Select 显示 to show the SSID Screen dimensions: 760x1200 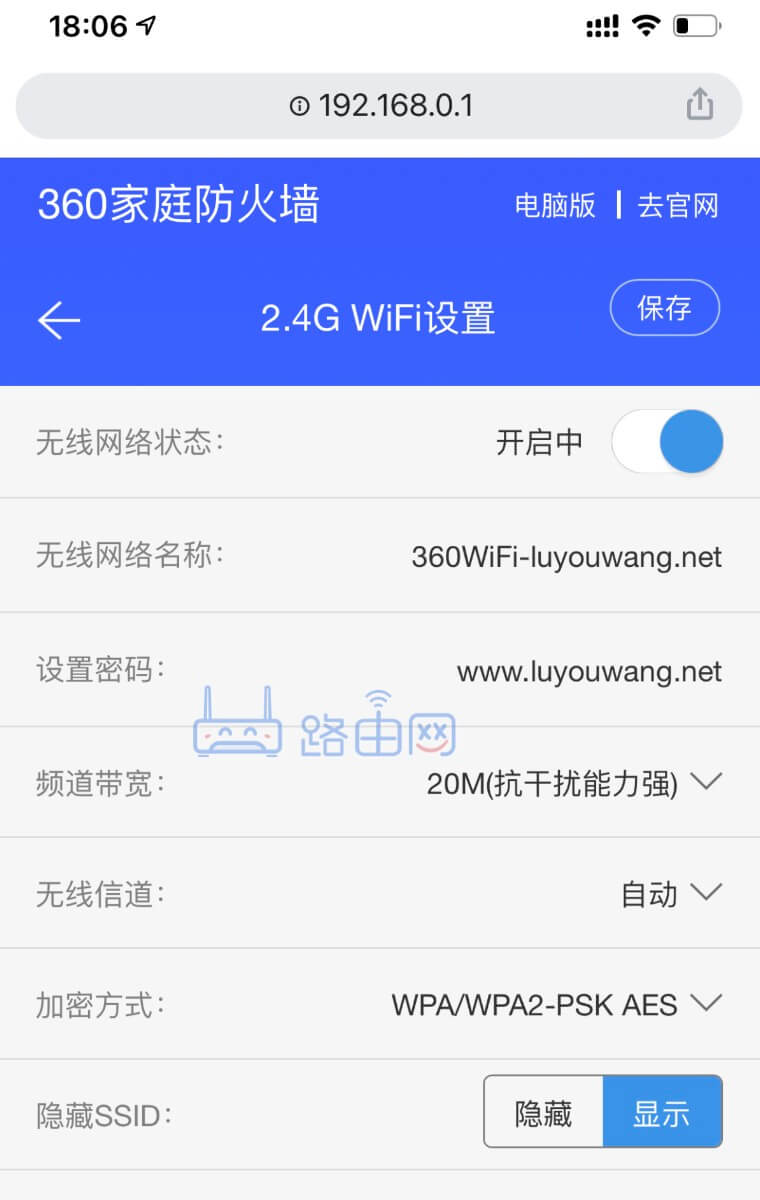(662, 1111)
